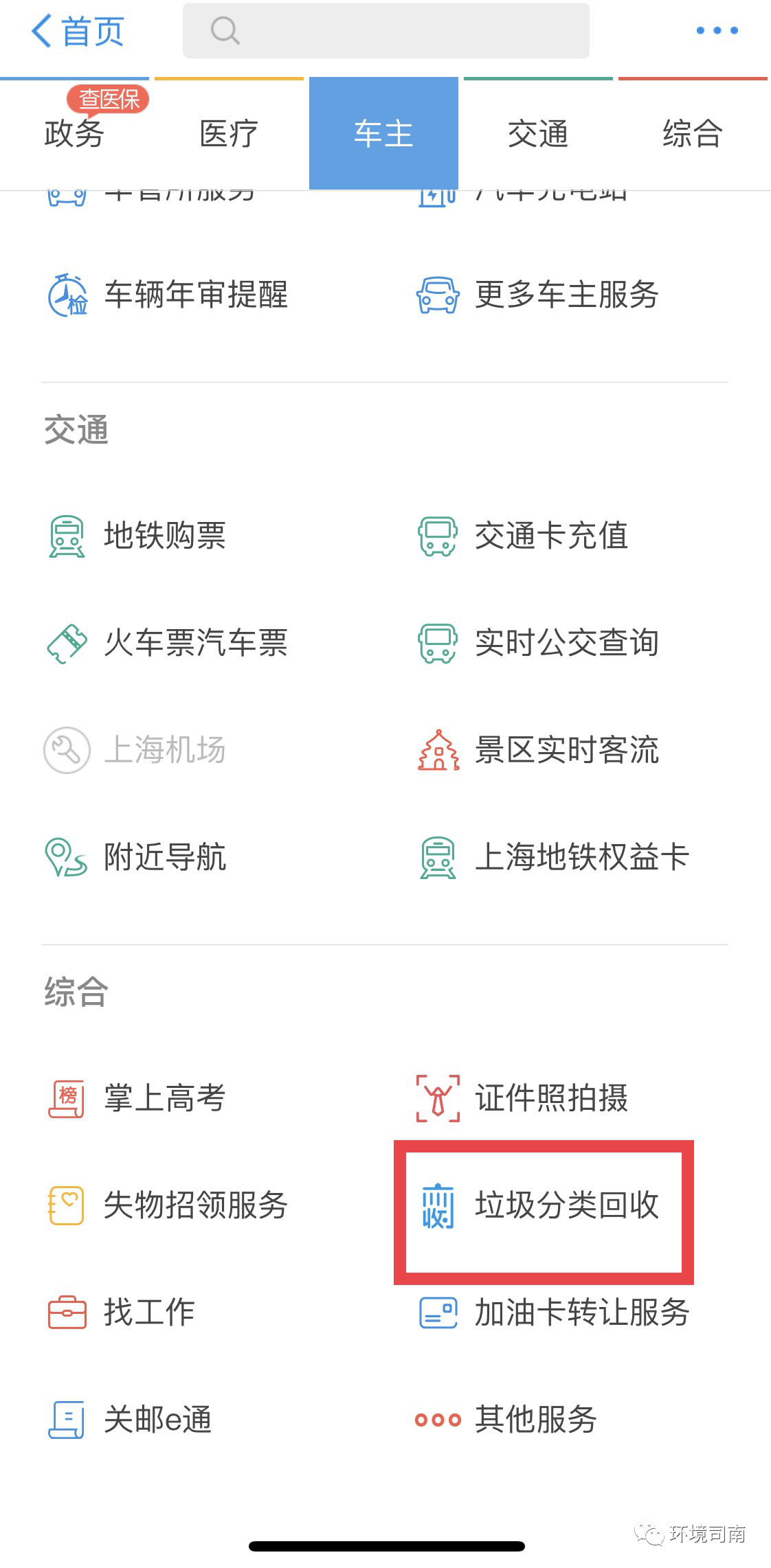Screen dimensions: 771x1568
Task: Open the three-dot more menu
Action: coord(717,31)
